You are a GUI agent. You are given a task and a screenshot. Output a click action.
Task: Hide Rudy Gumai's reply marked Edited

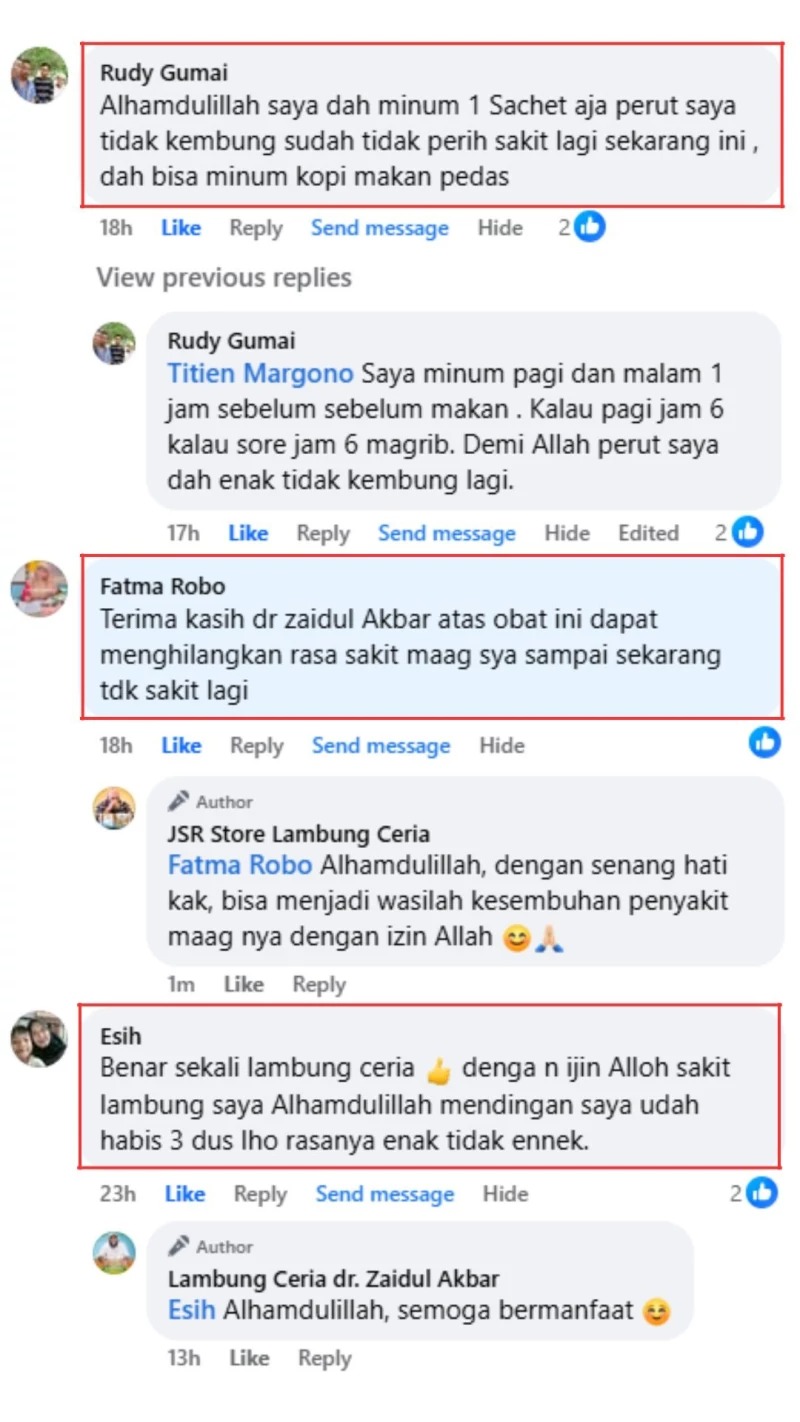(566, 533)
